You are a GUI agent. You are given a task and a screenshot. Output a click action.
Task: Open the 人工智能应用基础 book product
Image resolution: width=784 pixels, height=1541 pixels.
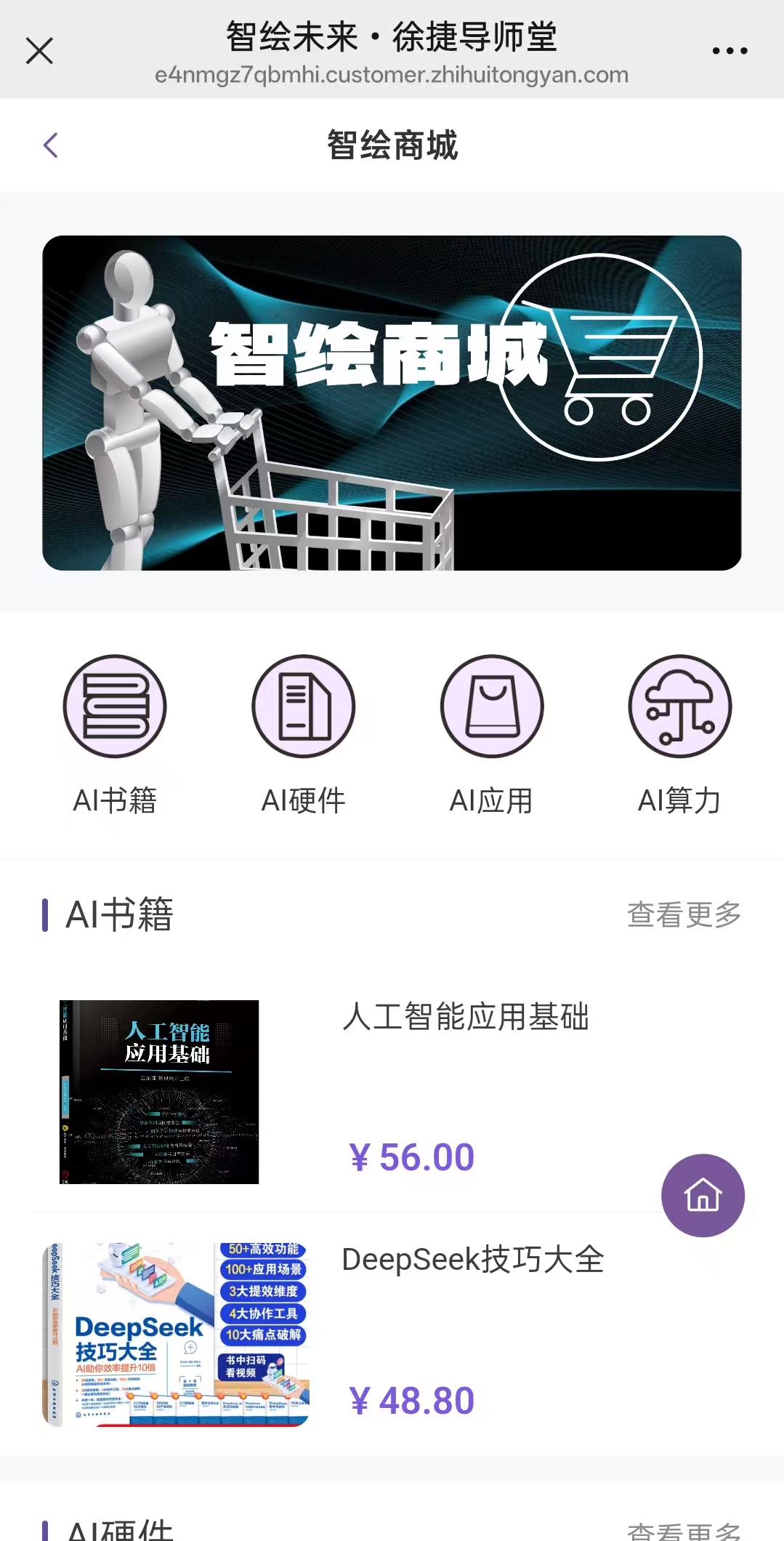[392, 1091]
